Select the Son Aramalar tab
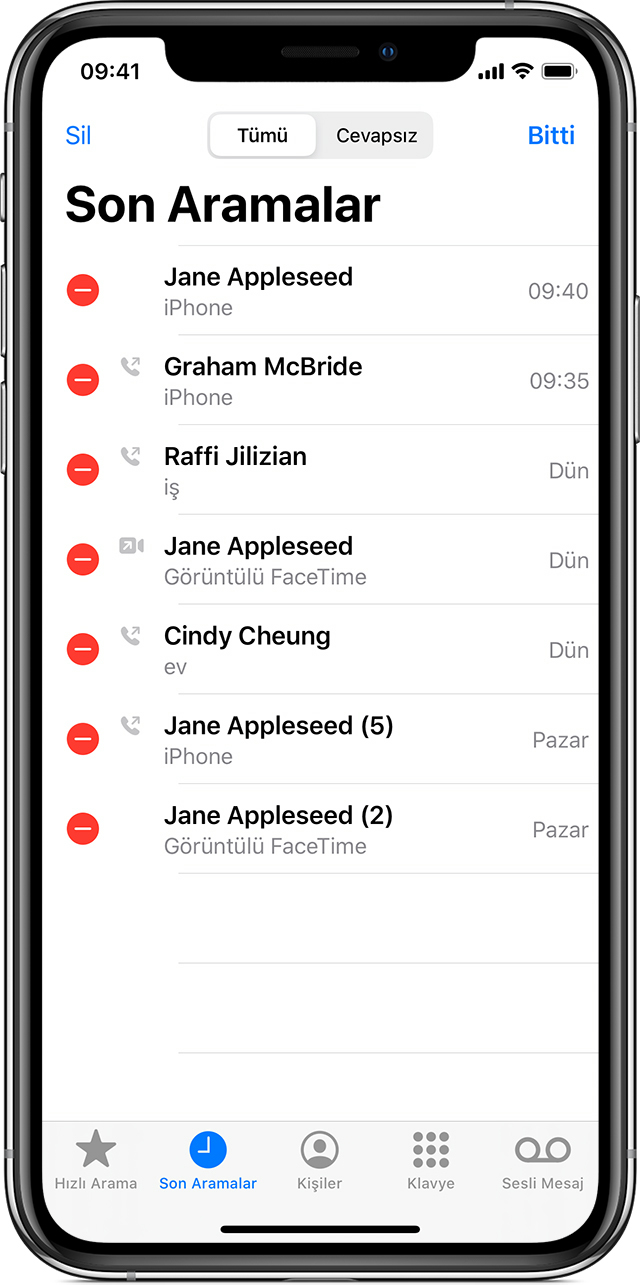Screen dimensions: 640x1286 point(208,1160)
